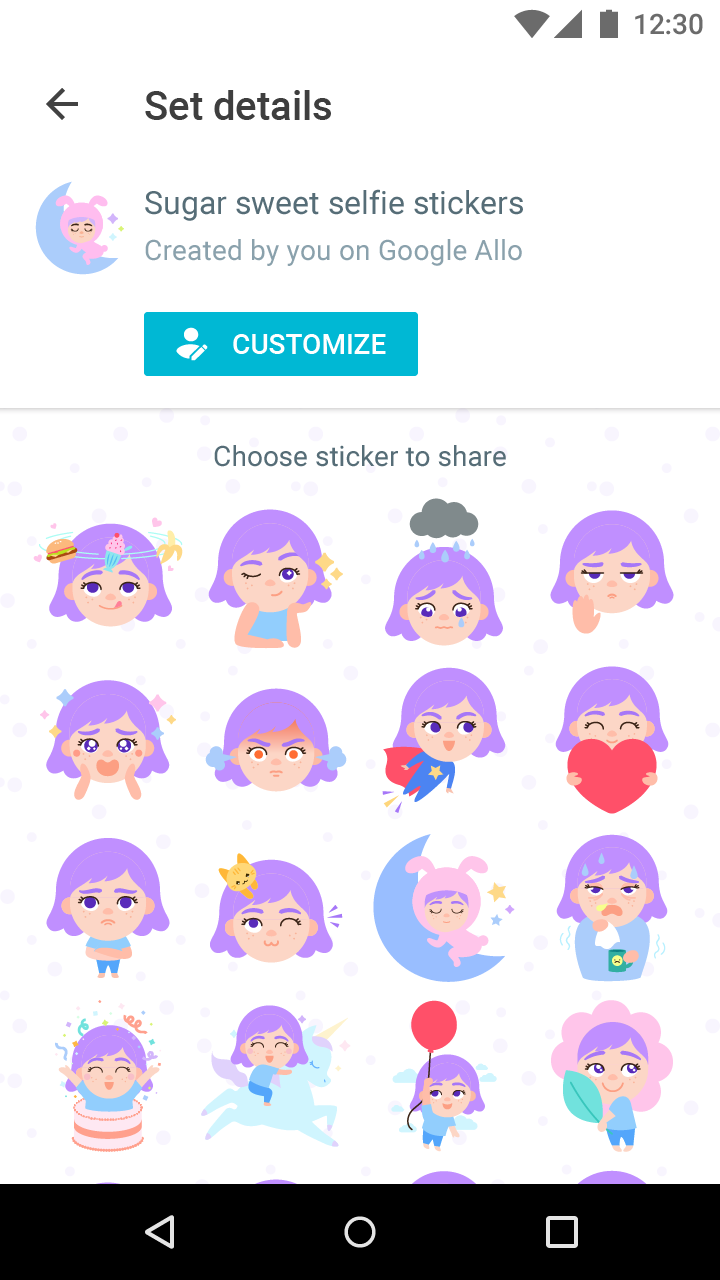Open recent apps from navigation bar
This screenshot has height=1280, width=720.
tap(561, 1232)
